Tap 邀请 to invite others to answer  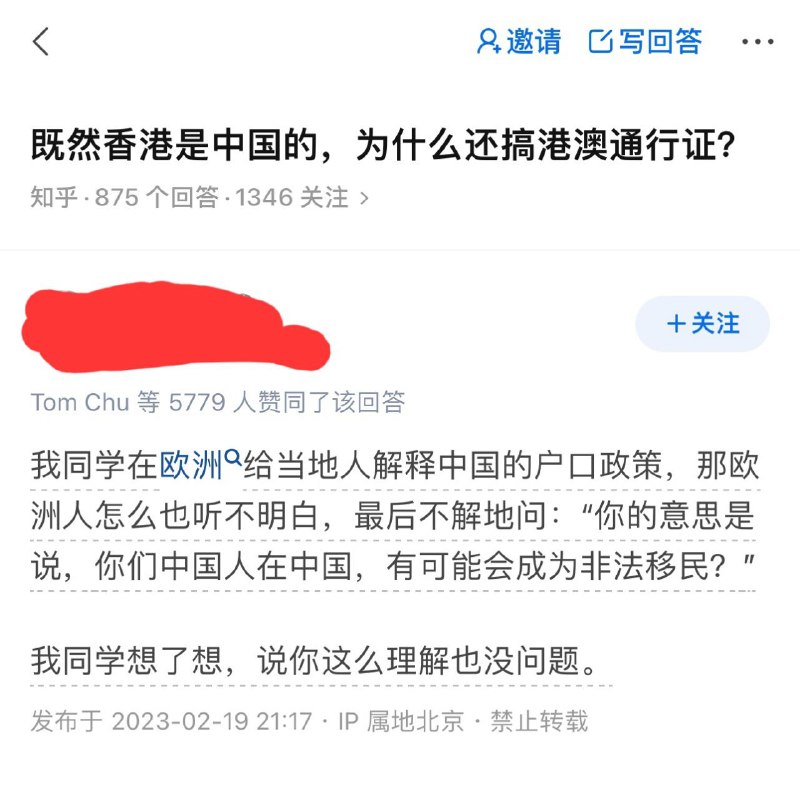519,42
